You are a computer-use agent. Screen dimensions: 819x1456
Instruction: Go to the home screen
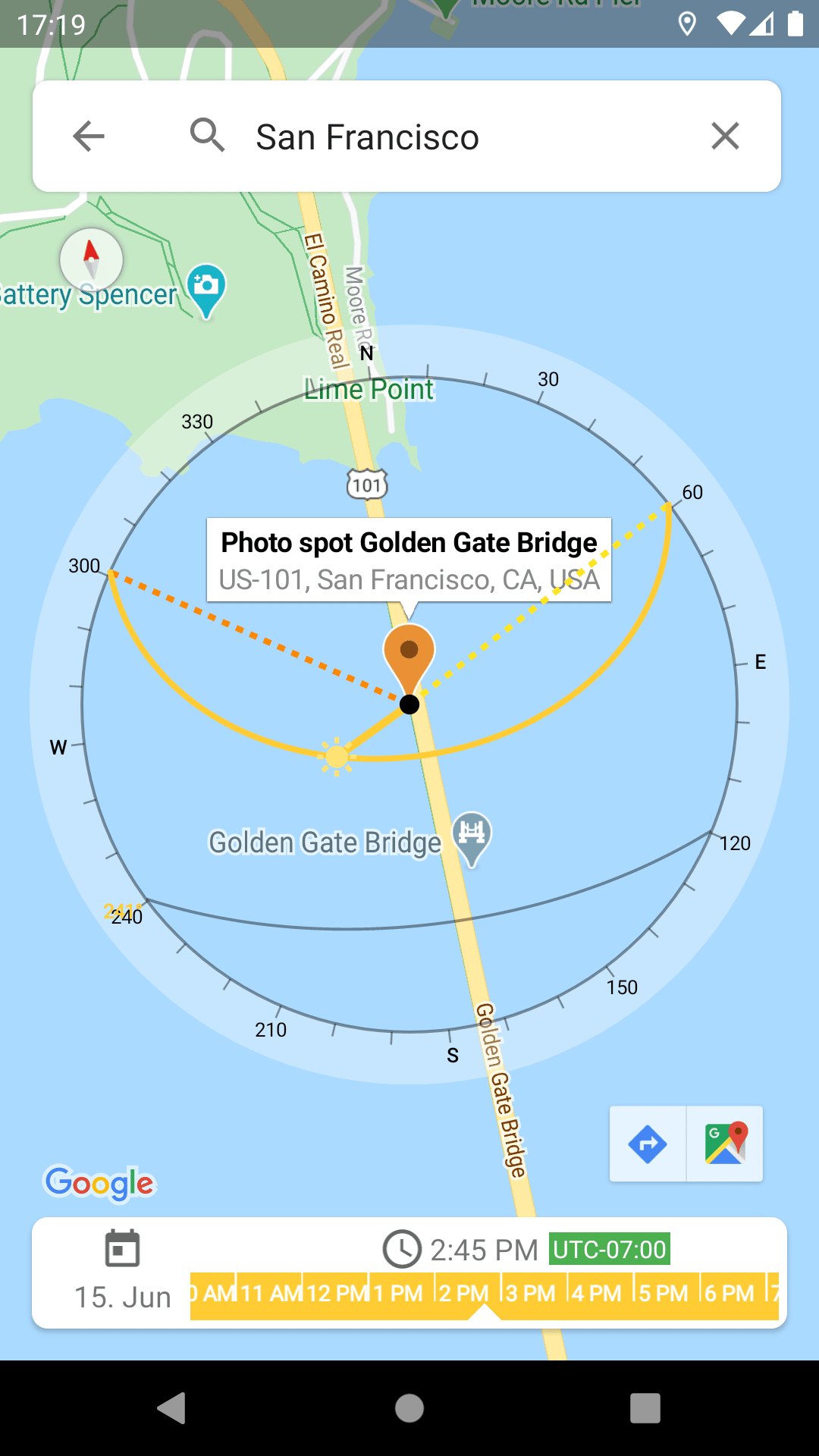click(x=409, y=1408)
